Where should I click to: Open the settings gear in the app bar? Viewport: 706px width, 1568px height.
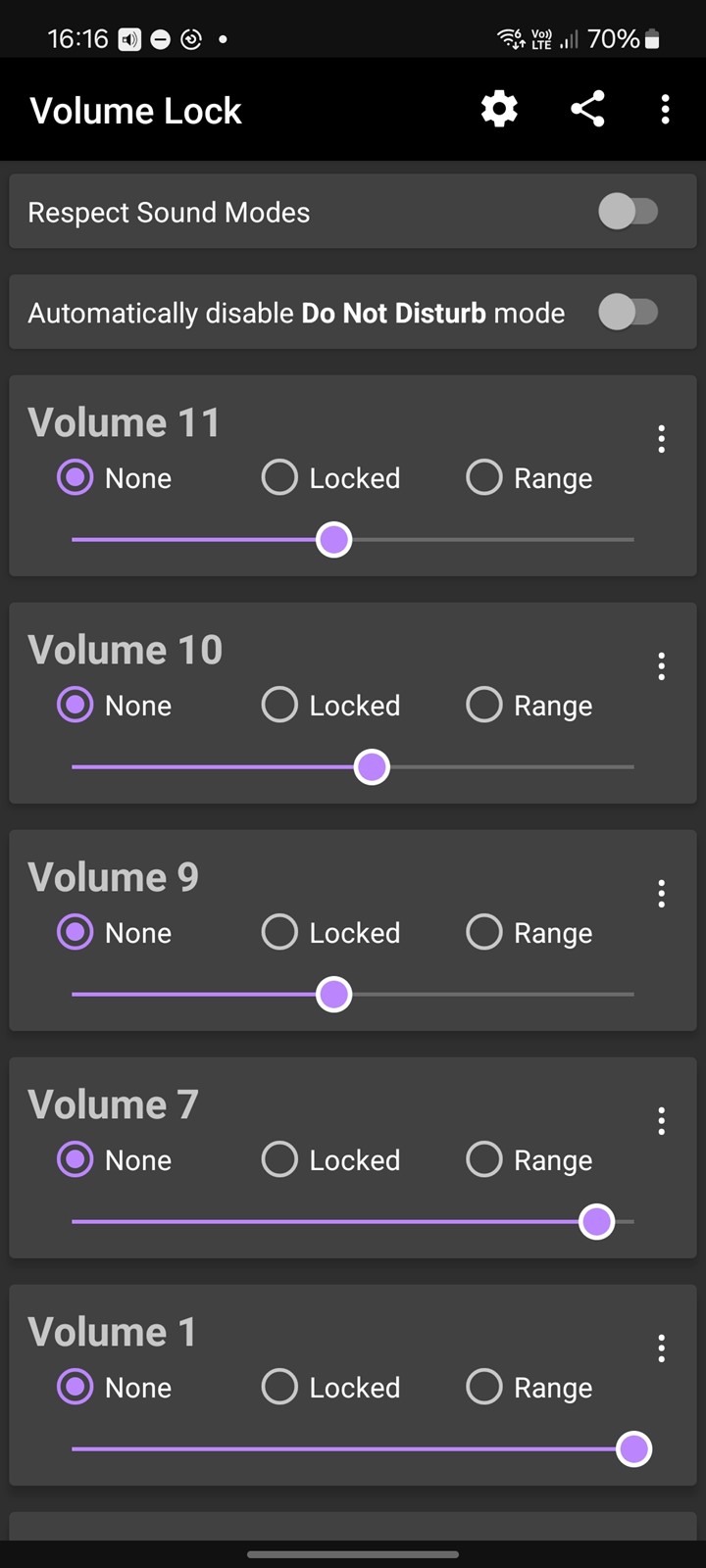[499, 109]
